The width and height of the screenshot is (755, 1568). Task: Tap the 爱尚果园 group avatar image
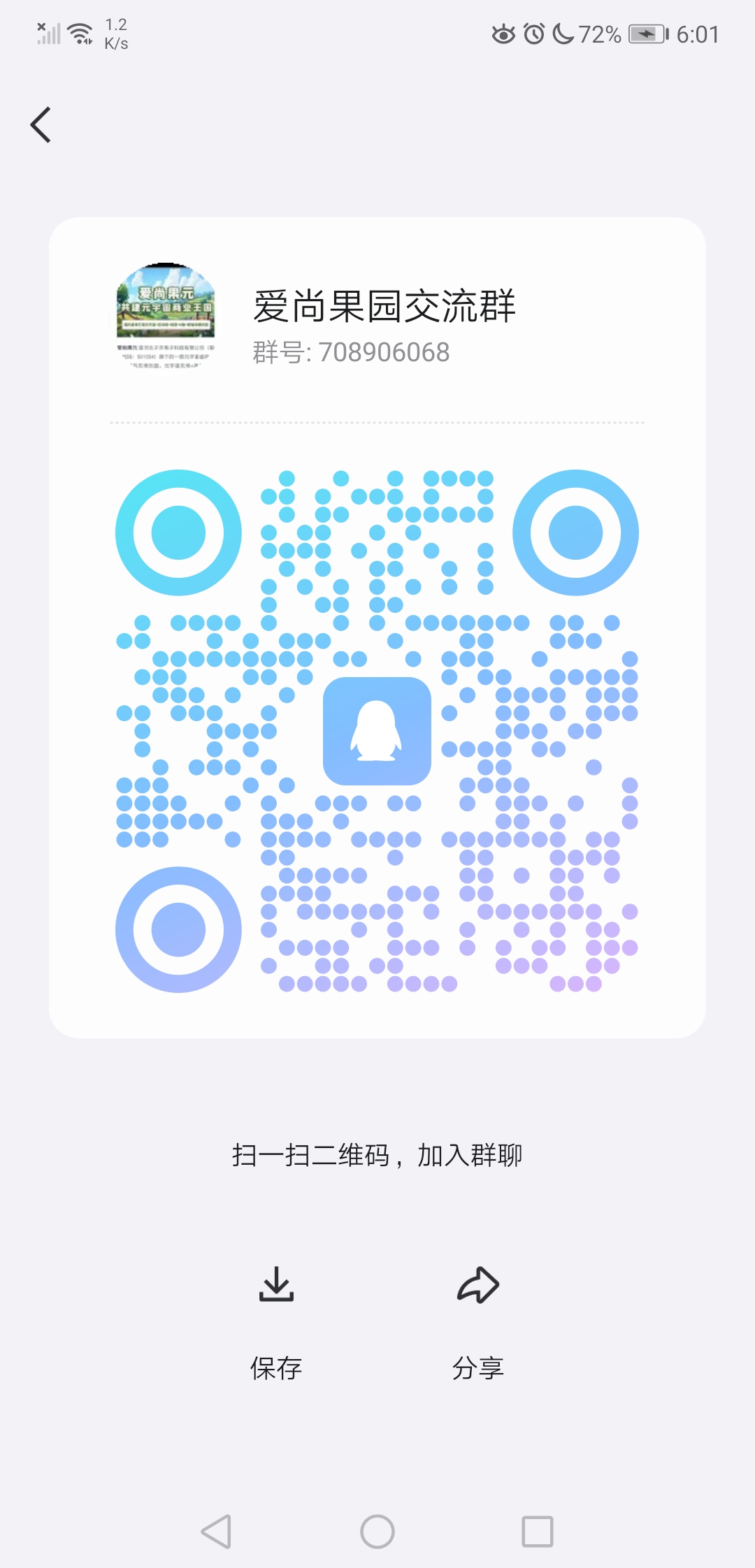[x=168, y=317]
